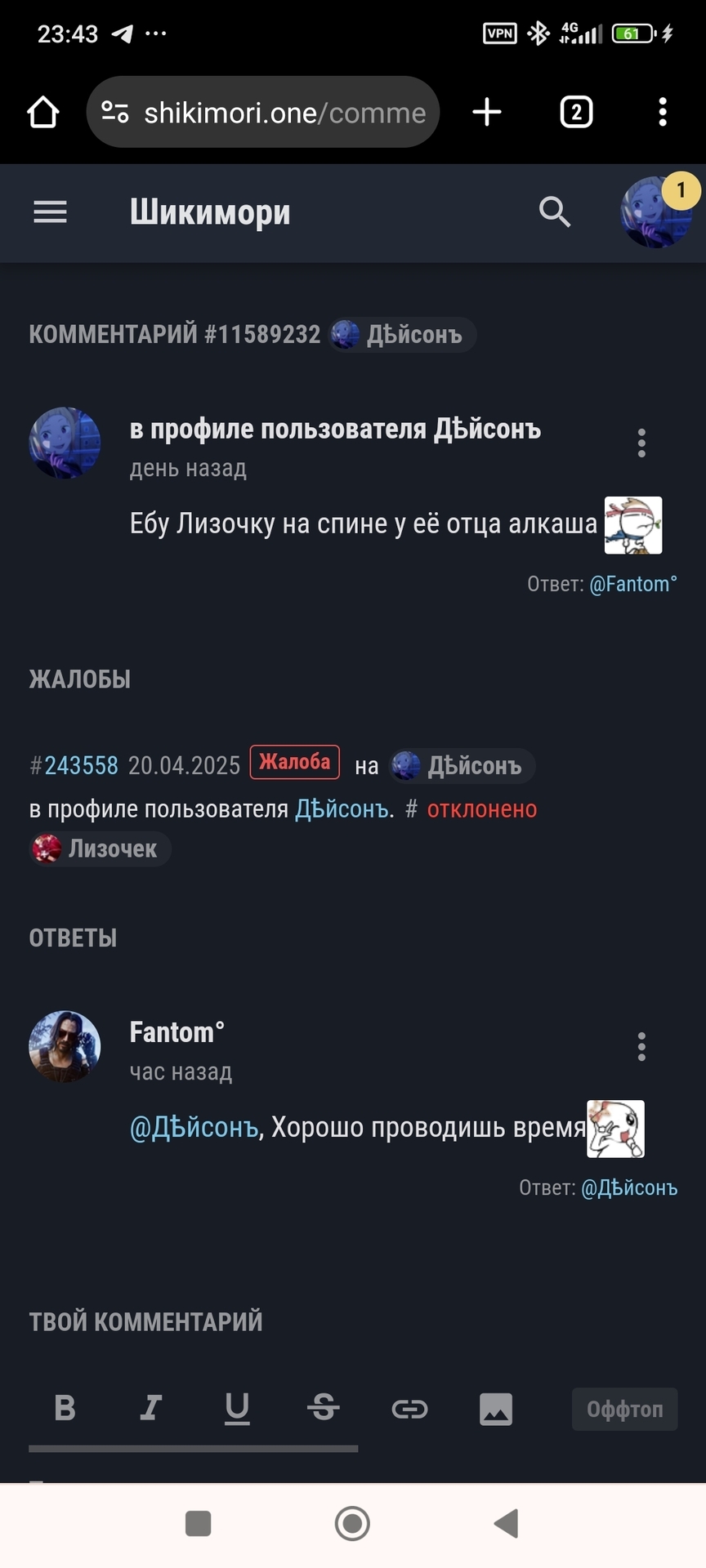The image size is (706, 1568).
Task: Open browser three-dot menu
Action: click(x=663, y=113)
